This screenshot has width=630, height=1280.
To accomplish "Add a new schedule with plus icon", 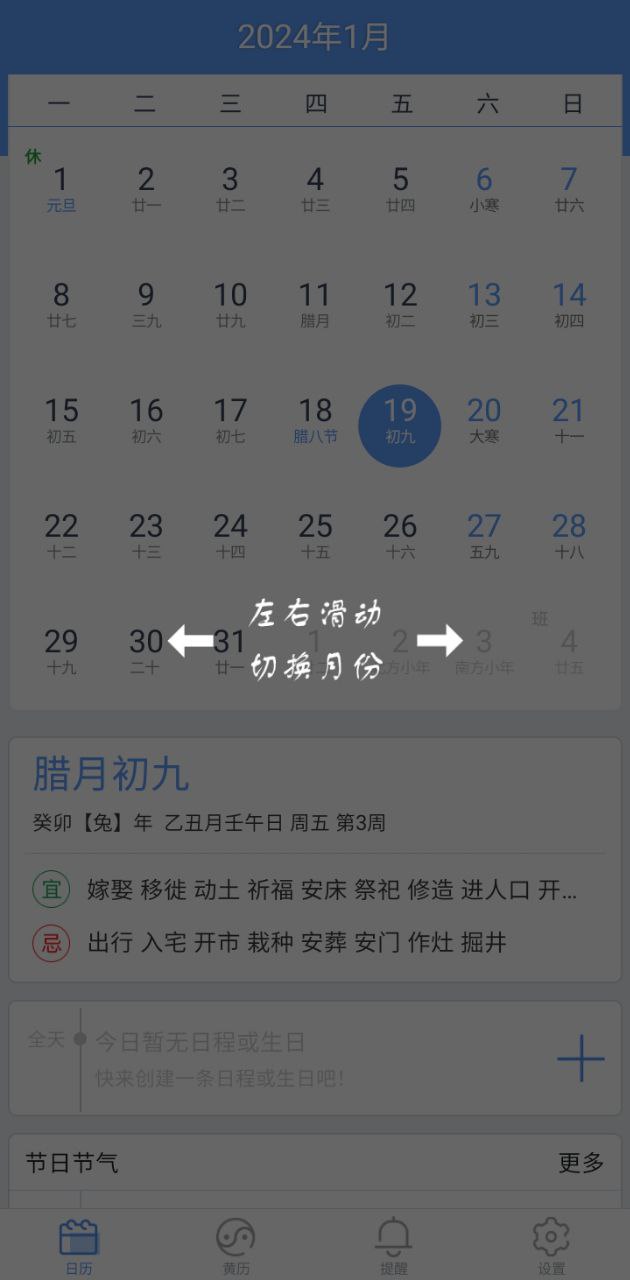I will (581, 1058).
